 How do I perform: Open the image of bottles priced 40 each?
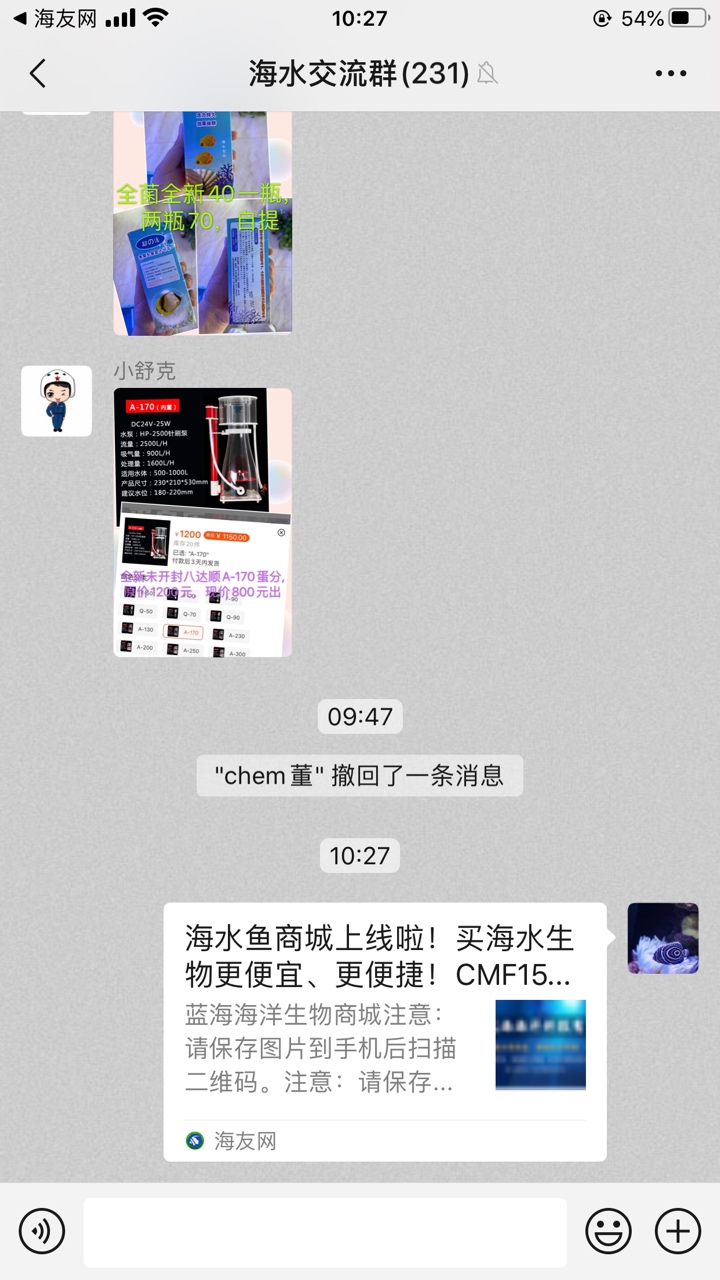202,222
